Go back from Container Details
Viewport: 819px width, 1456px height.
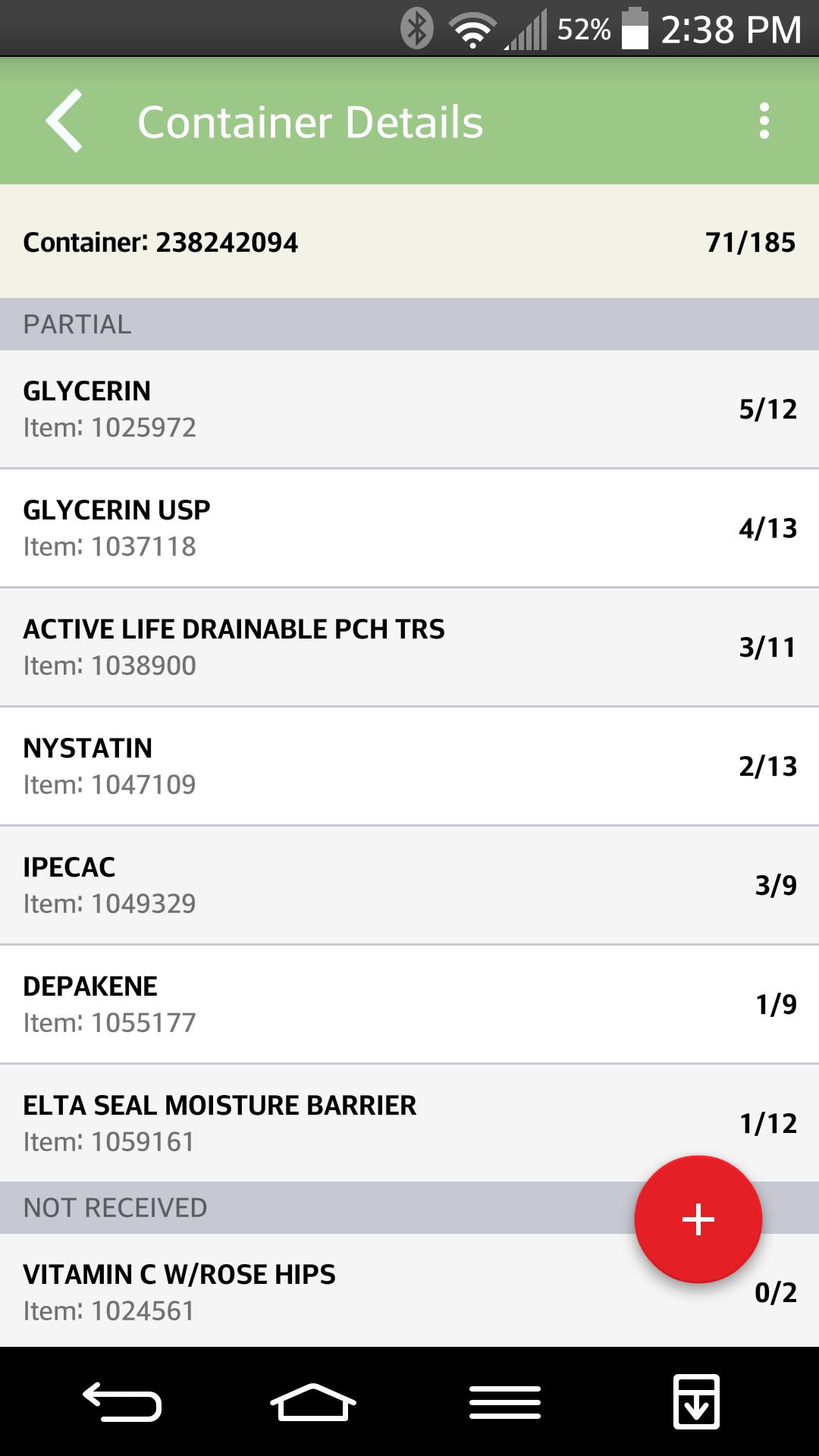click(64, 121)
